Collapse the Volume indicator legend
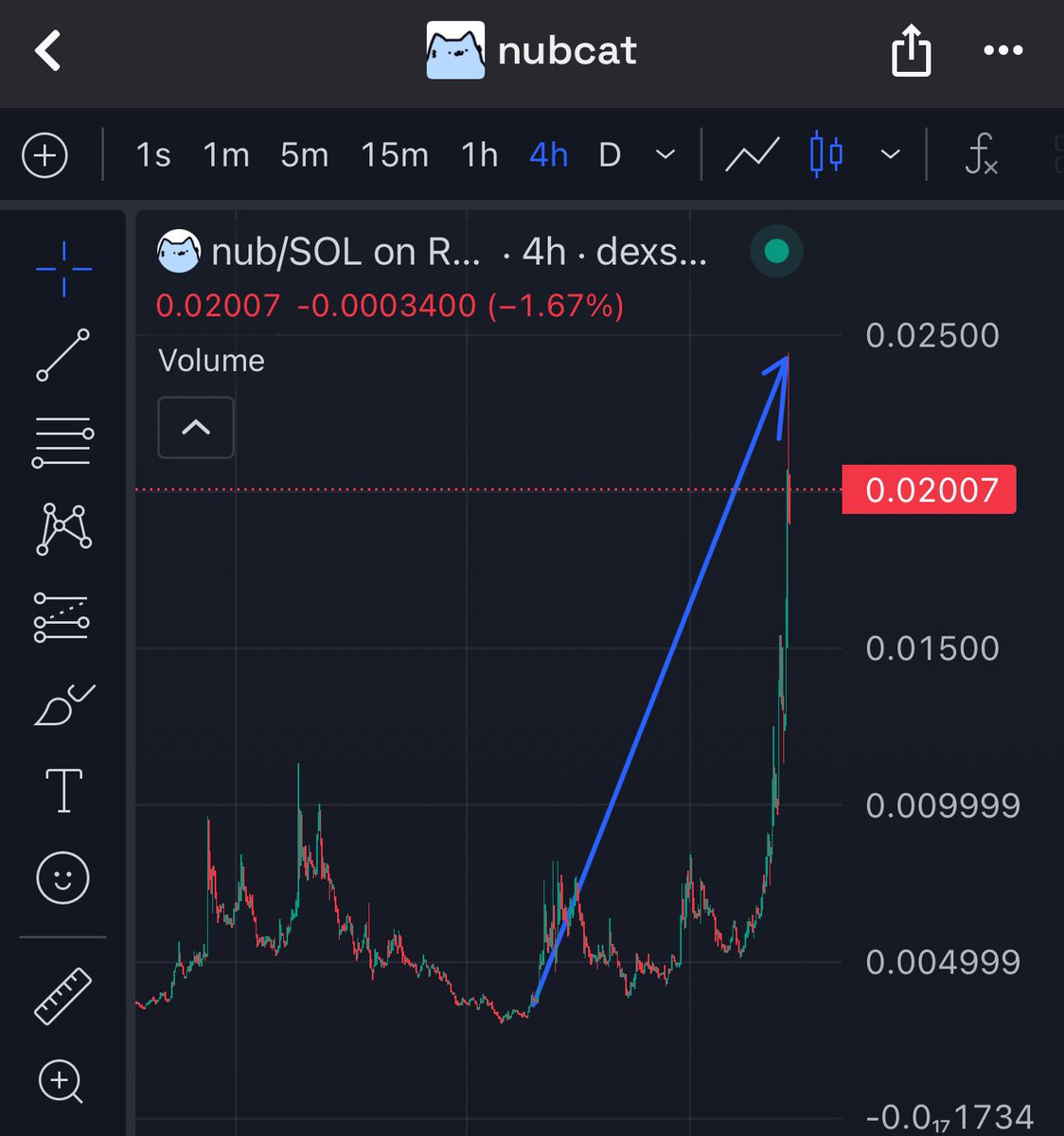 tap(195, 428)
